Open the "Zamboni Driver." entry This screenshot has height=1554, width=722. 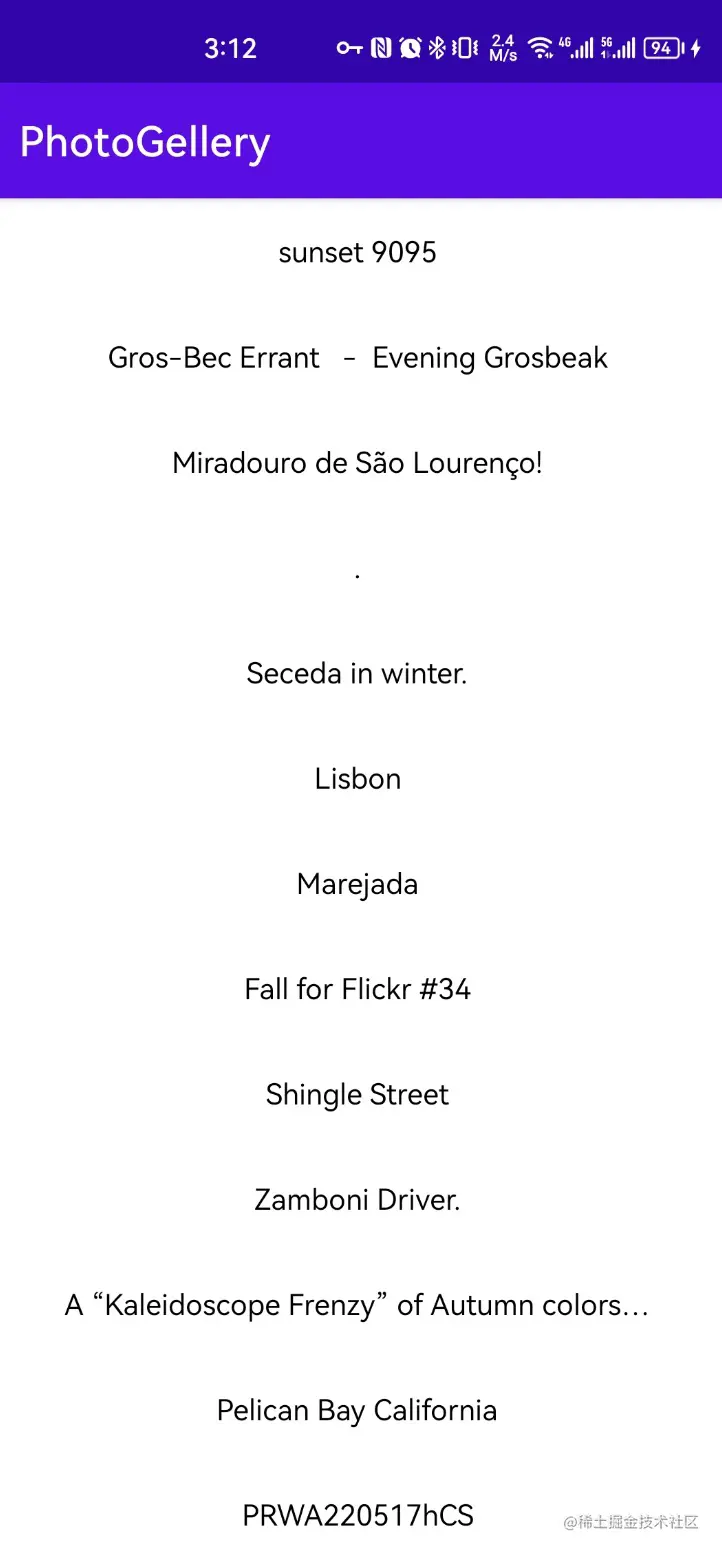pyautogui.click(x=357, y=1200)
